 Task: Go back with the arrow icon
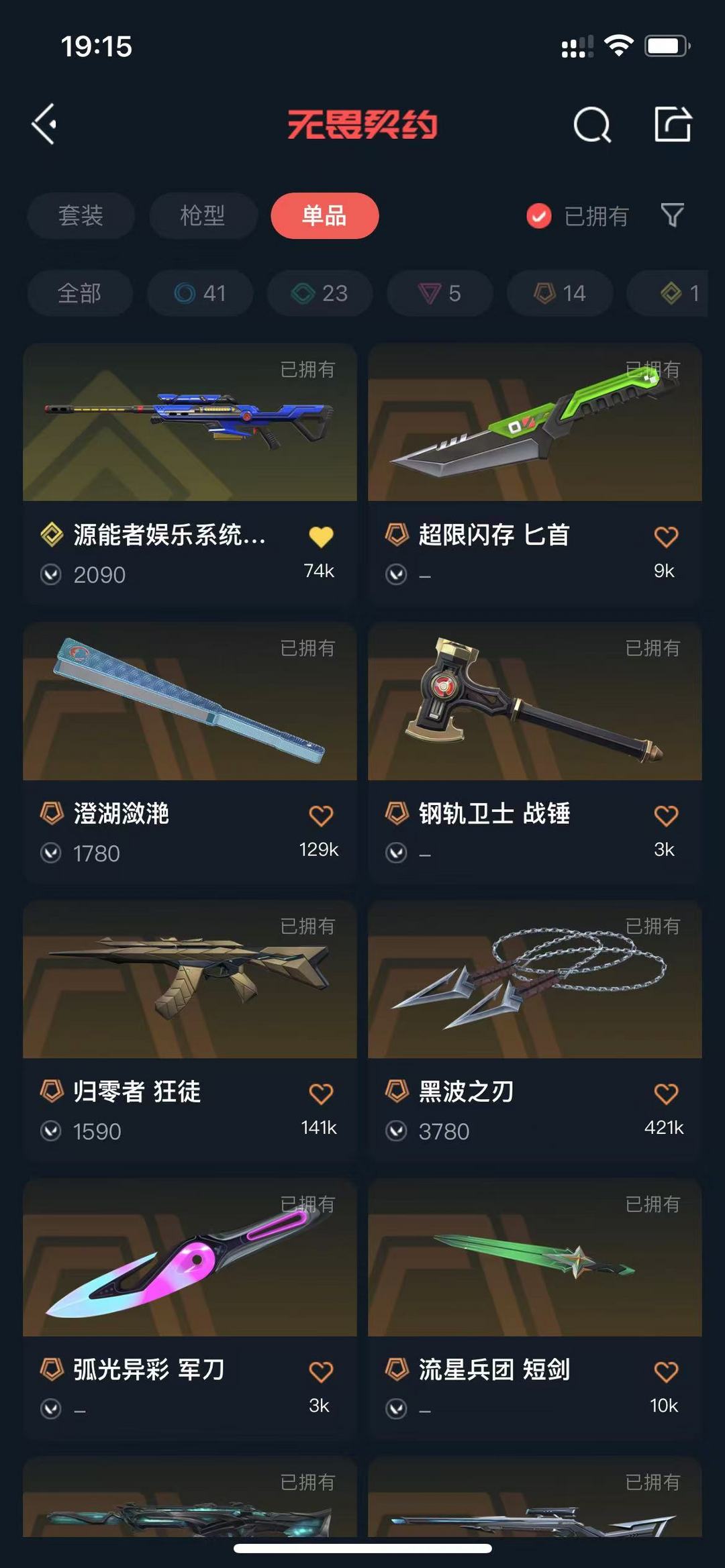point(44,124)
